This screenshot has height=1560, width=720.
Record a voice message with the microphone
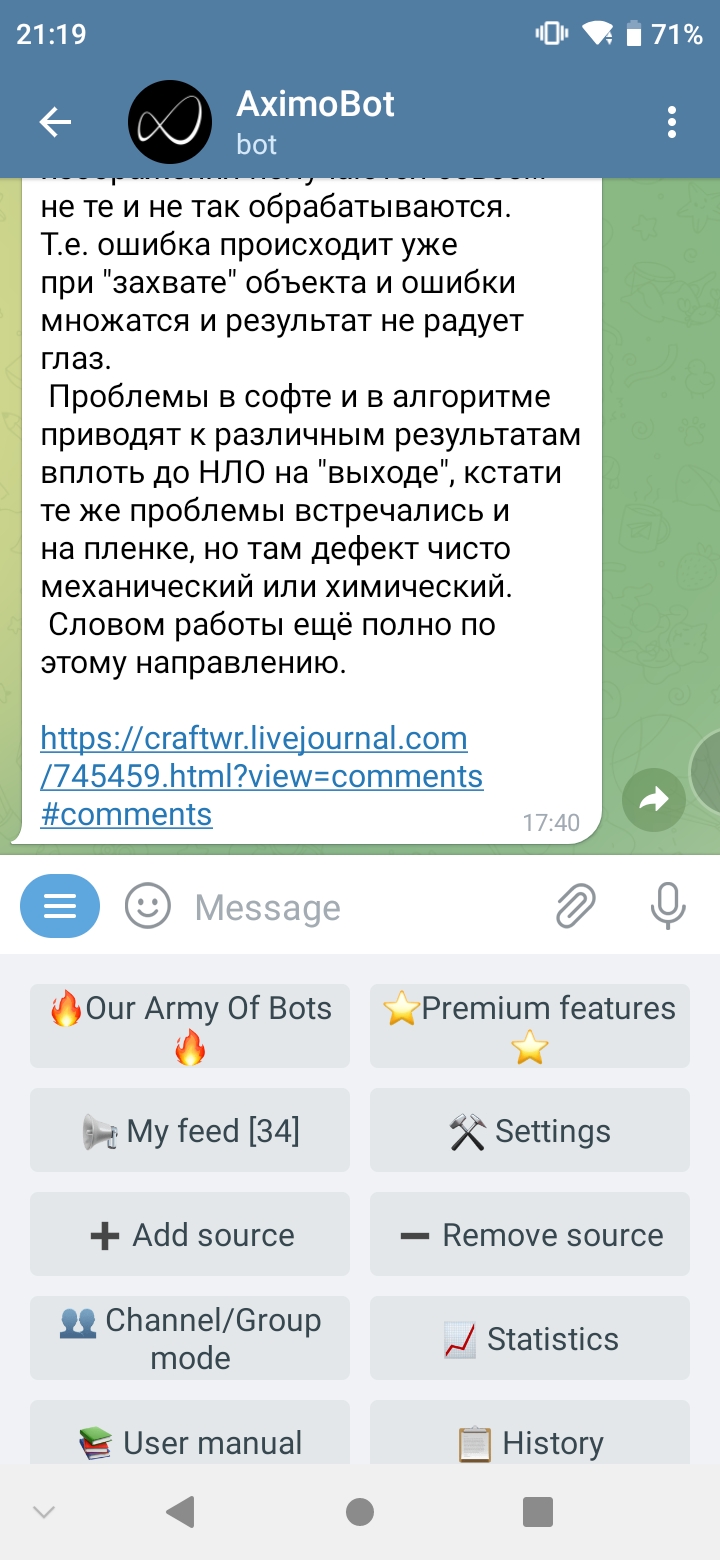[x=667, y=906]
